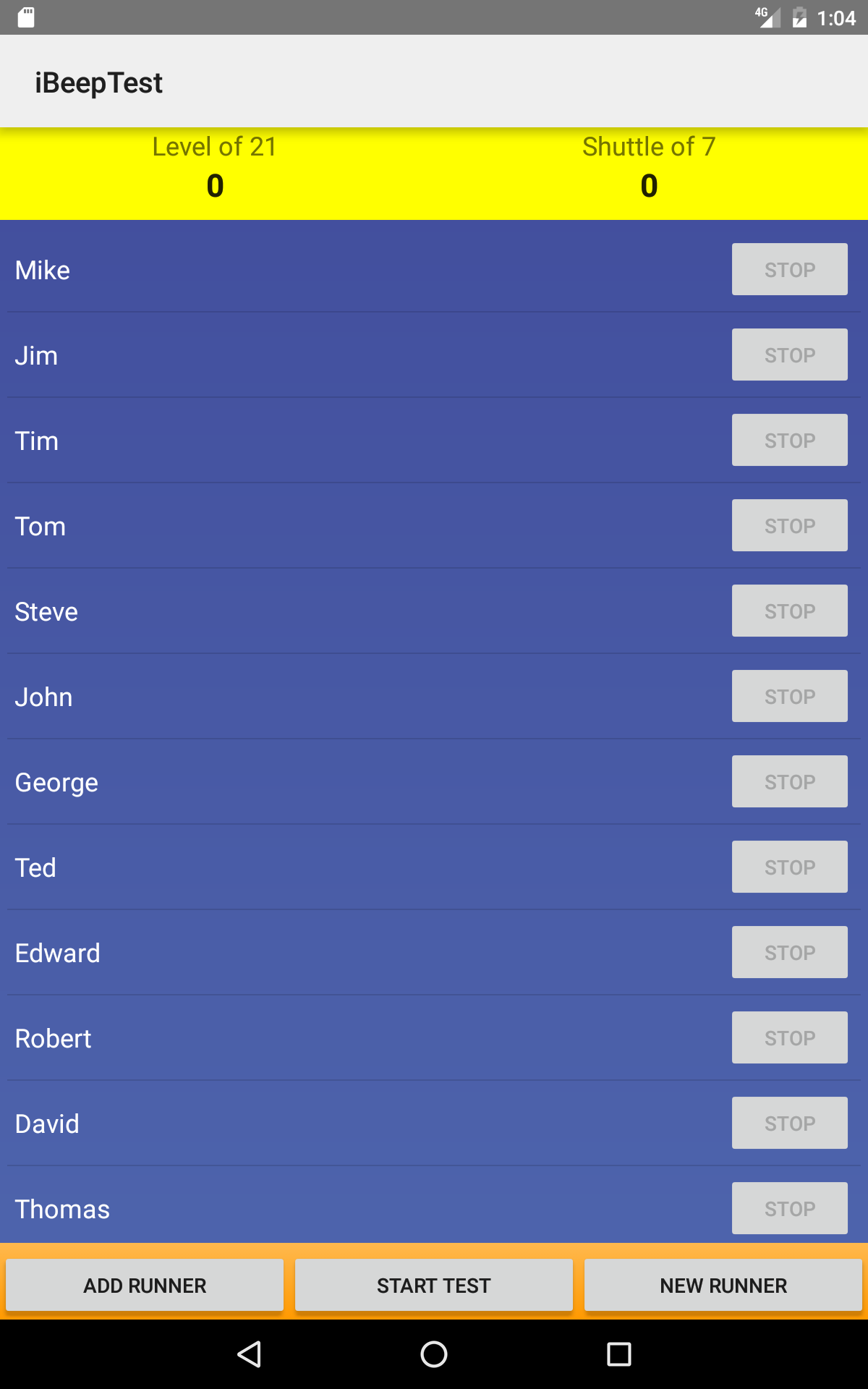Viewport: 868px width, 1389px height.
Task: Start the beep test
Action: [434, 1285]
